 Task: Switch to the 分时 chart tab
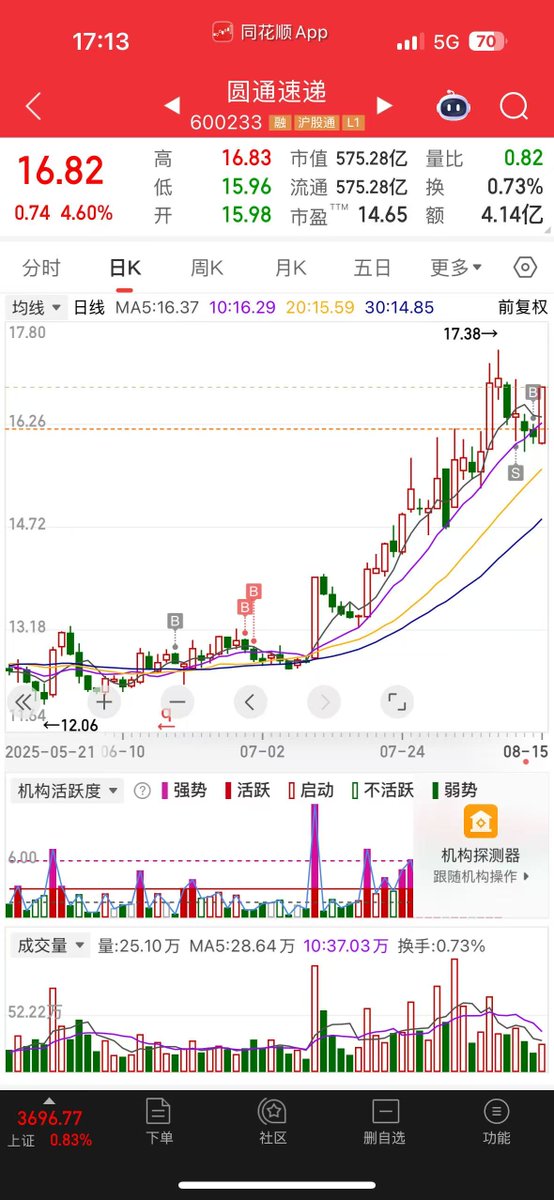[x=42, y=268]
